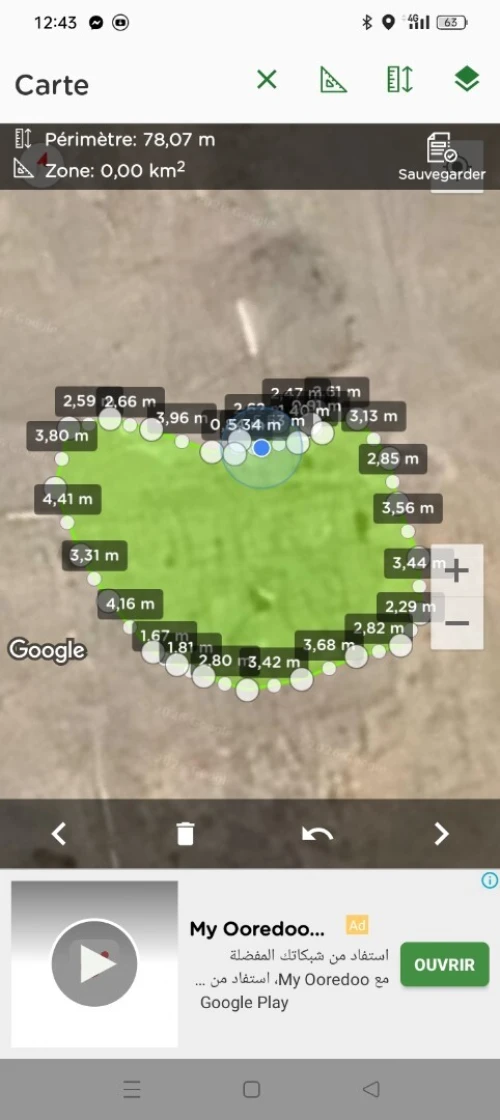The image size is (500, 1120).
Task: Go back using the system back button
Action: click(x=371, y=1089)
